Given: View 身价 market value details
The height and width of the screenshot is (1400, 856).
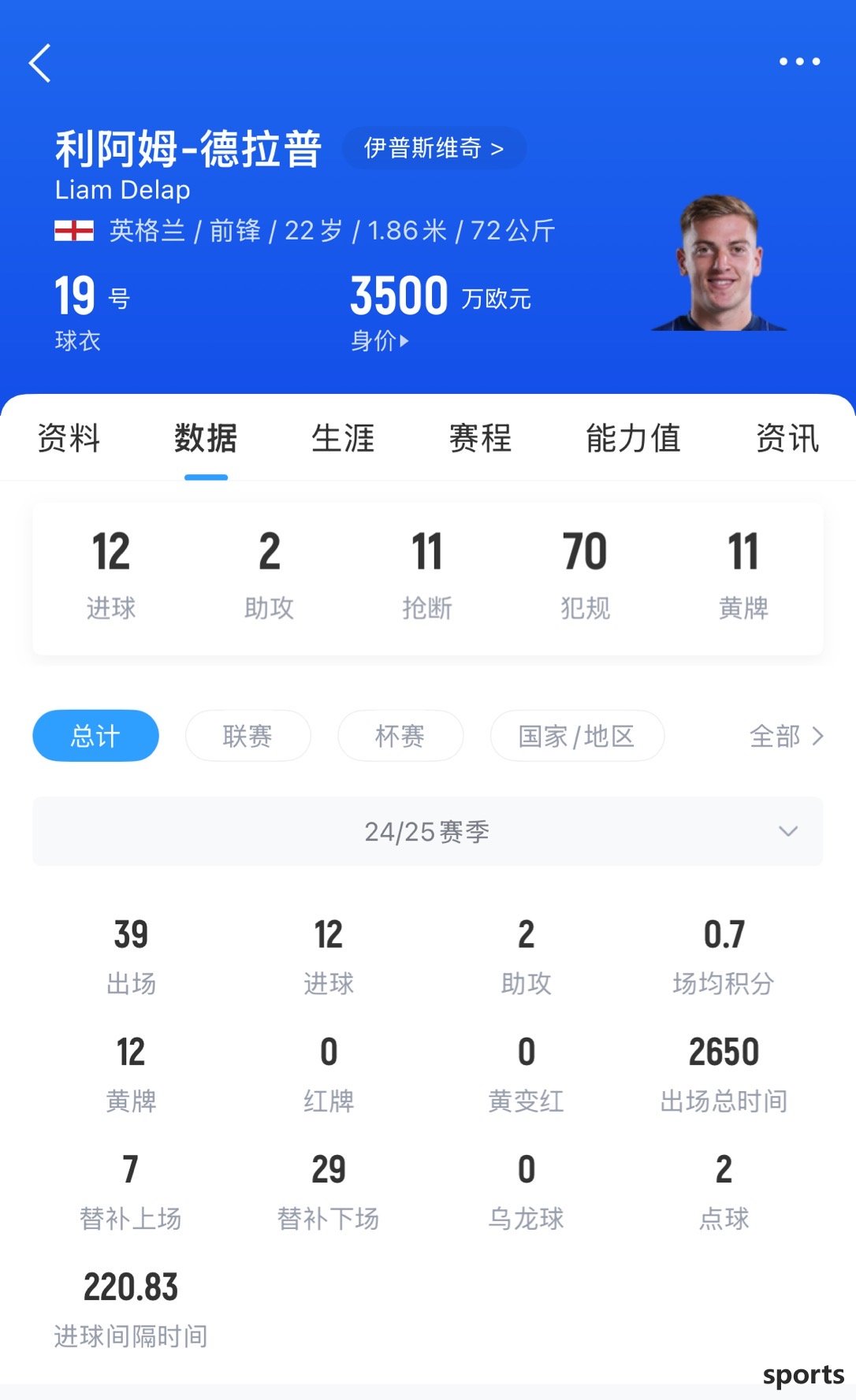Looking at the screenshot, I should tap(380, 340).
